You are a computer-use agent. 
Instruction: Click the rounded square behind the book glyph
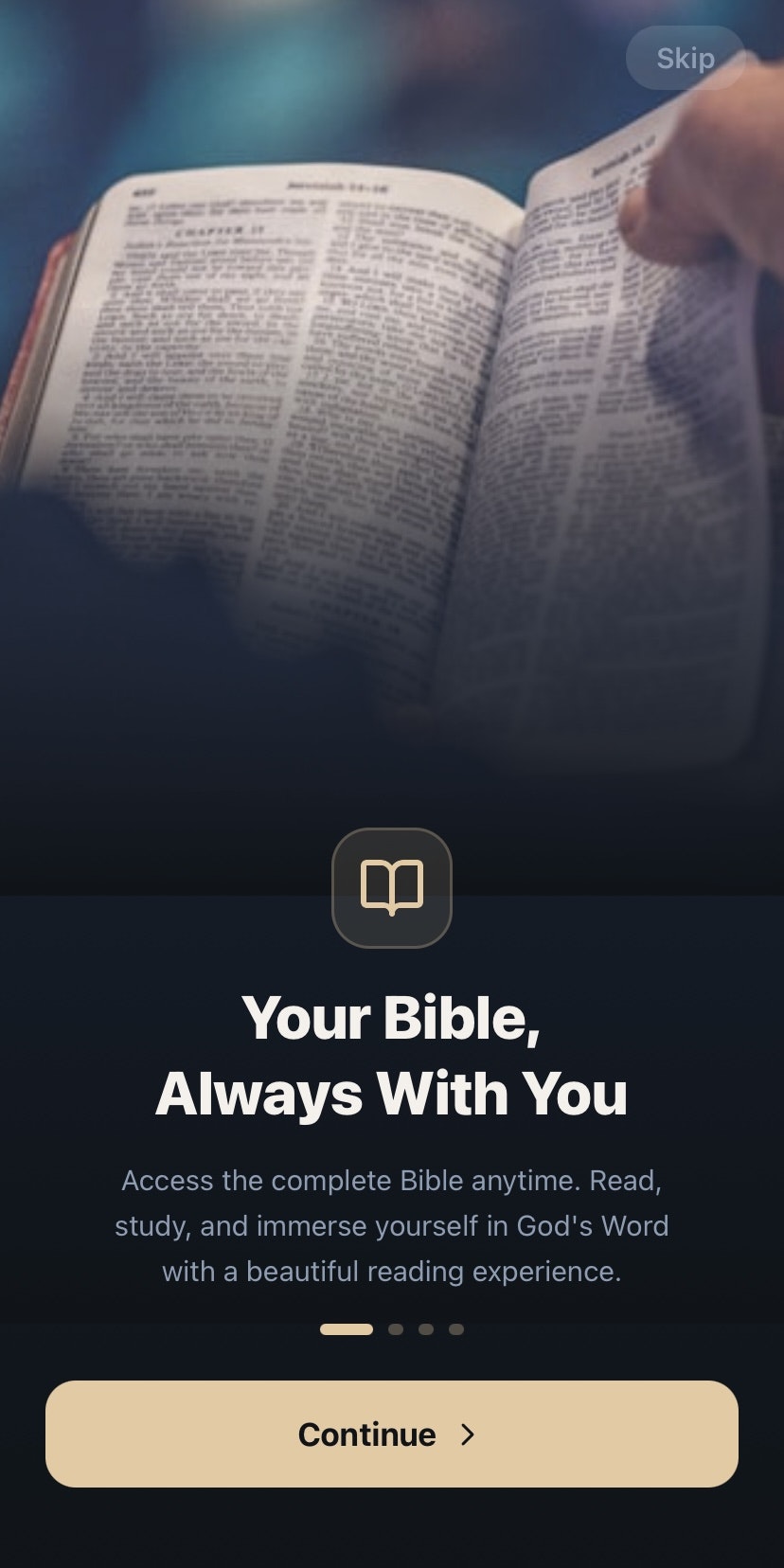coord(391,888)
